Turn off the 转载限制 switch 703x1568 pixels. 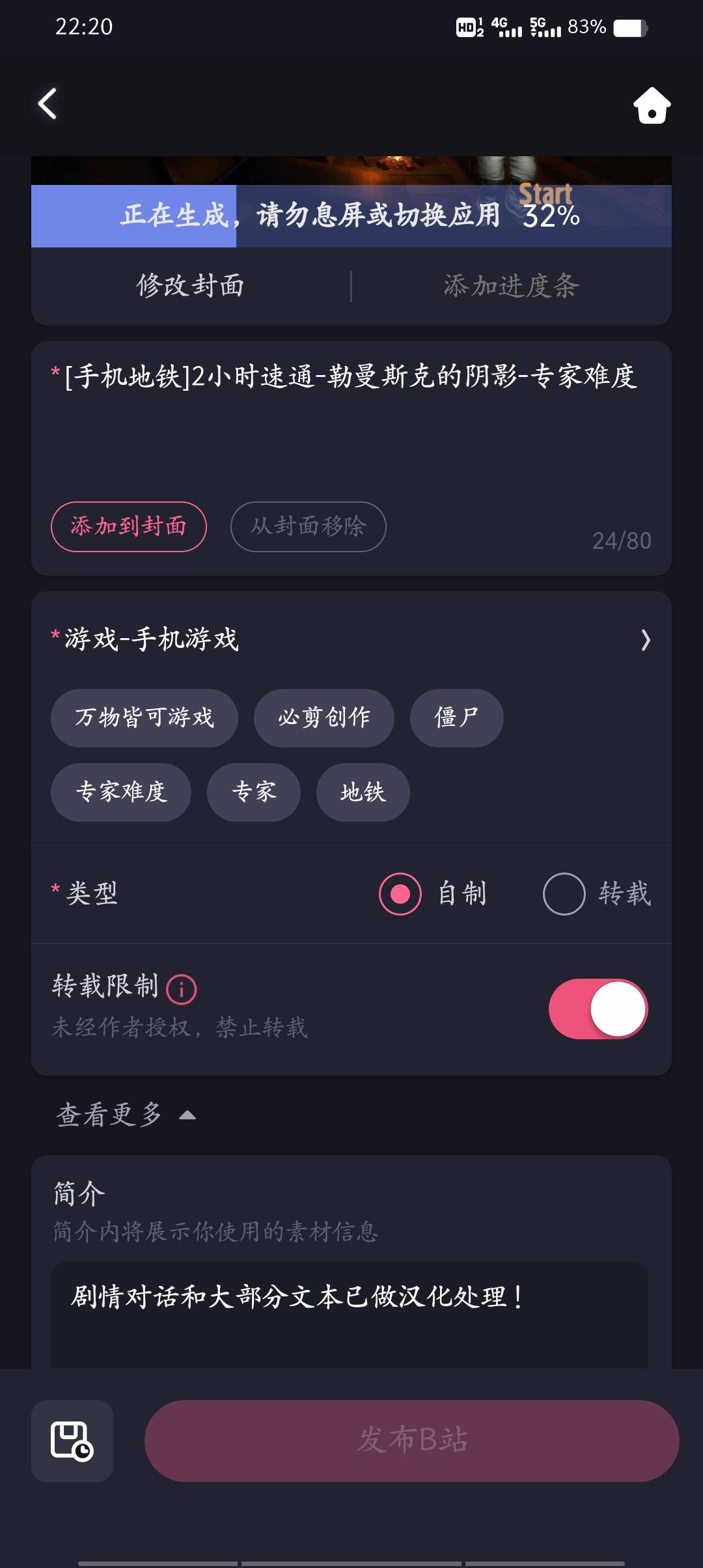click(598, 1009)
